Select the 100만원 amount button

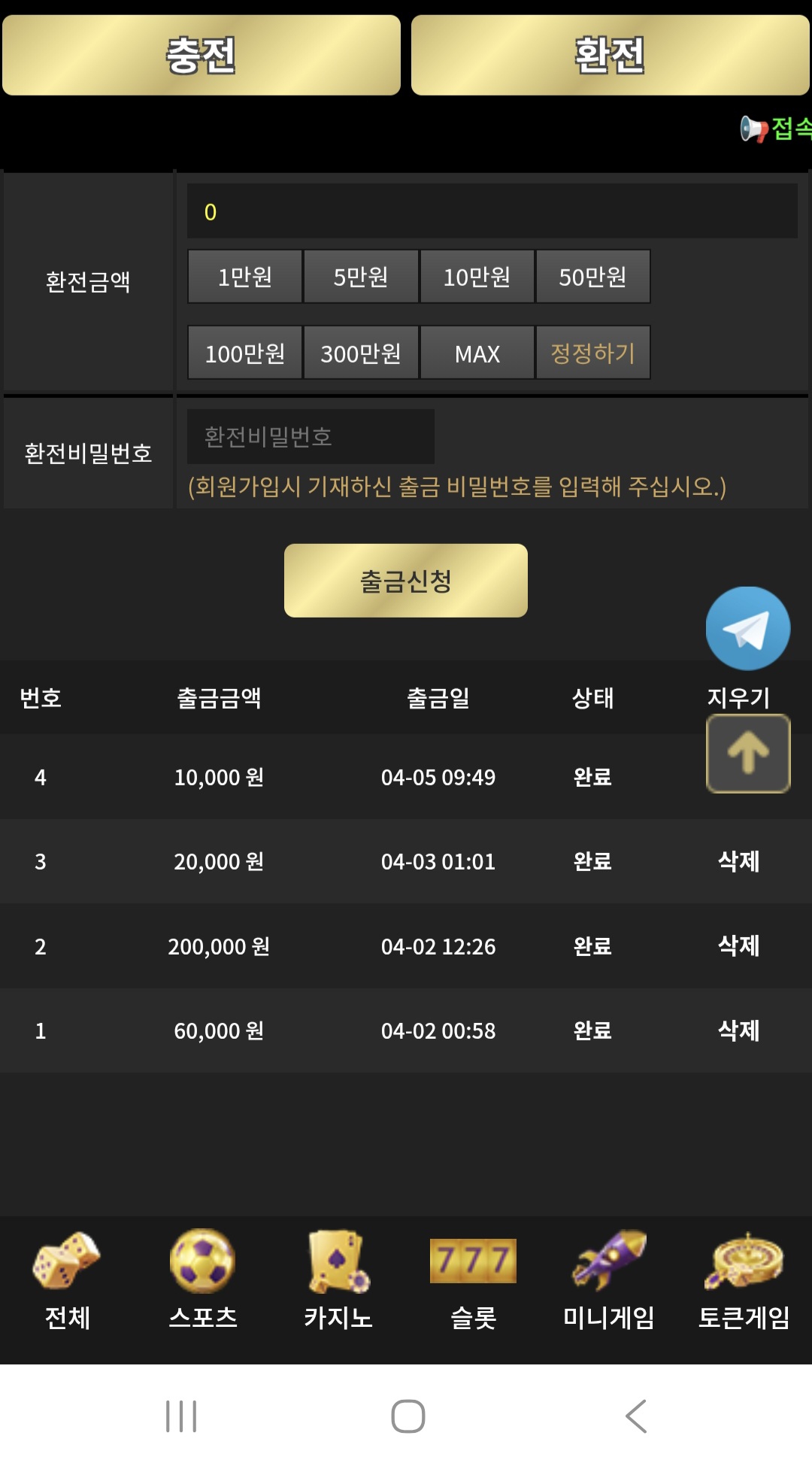pos(245,353)
